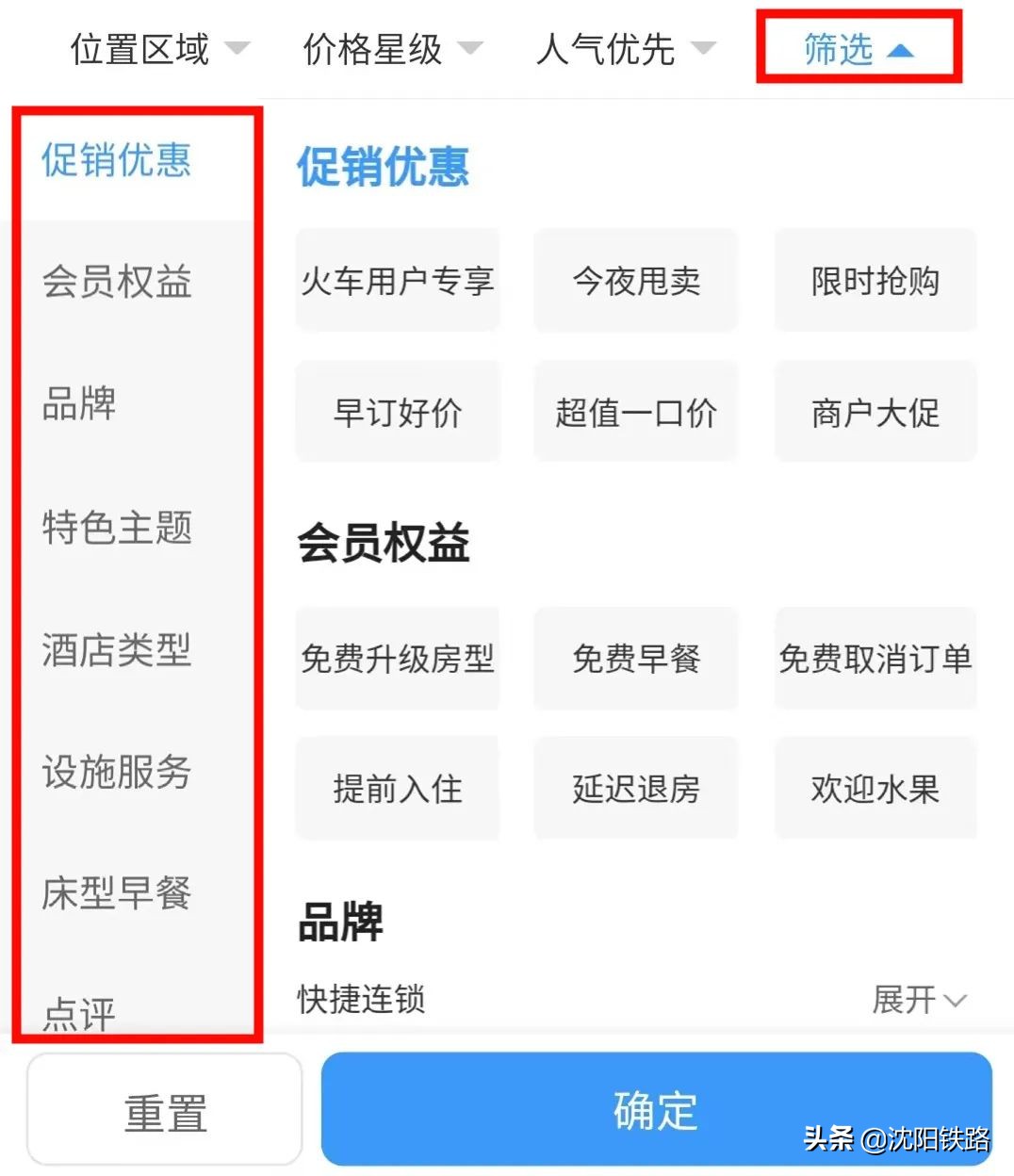The height and width of the screenshot is (1176, 1014).
Task: Select 品牌 in the filter sidebar
Action: tap(79, 406)
